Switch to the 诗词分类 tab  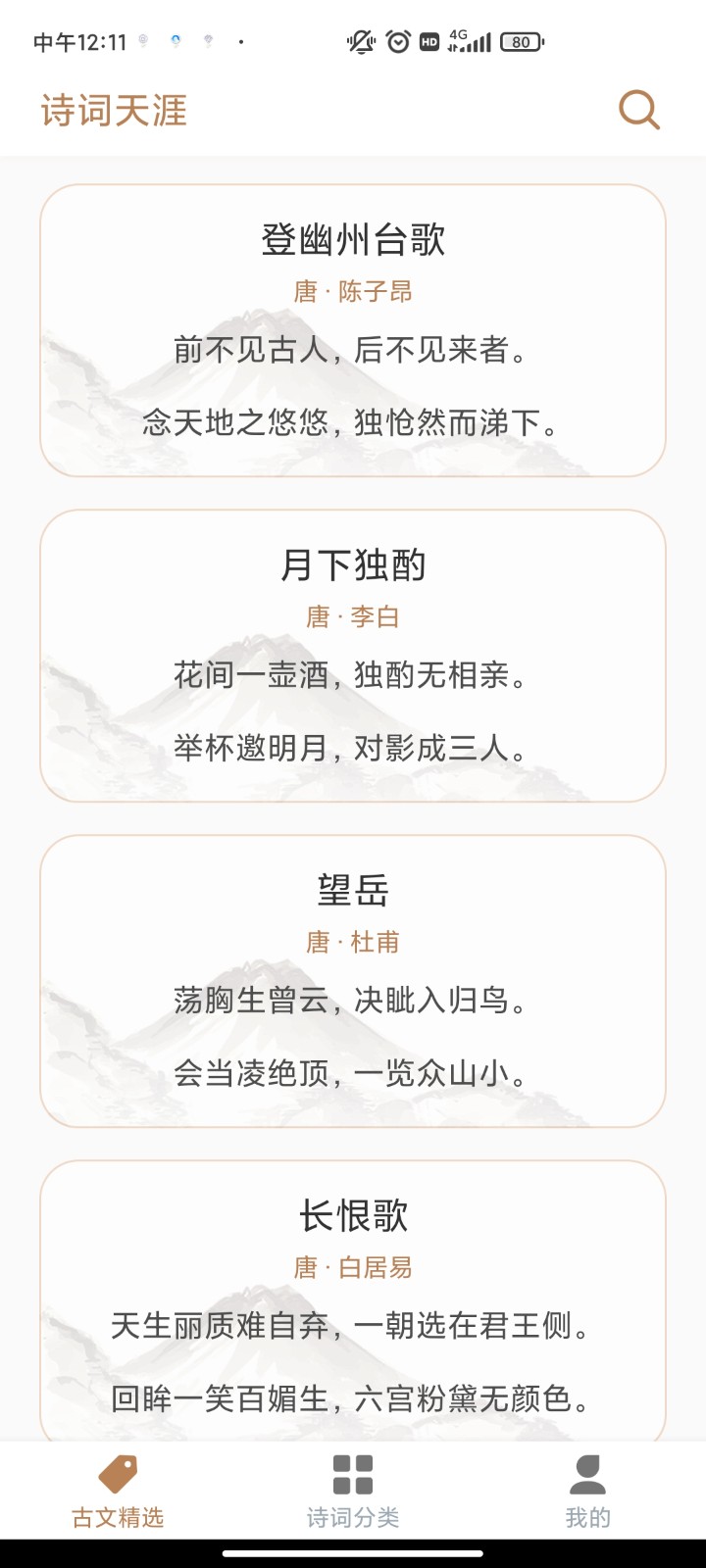[x=353, y=1492]
